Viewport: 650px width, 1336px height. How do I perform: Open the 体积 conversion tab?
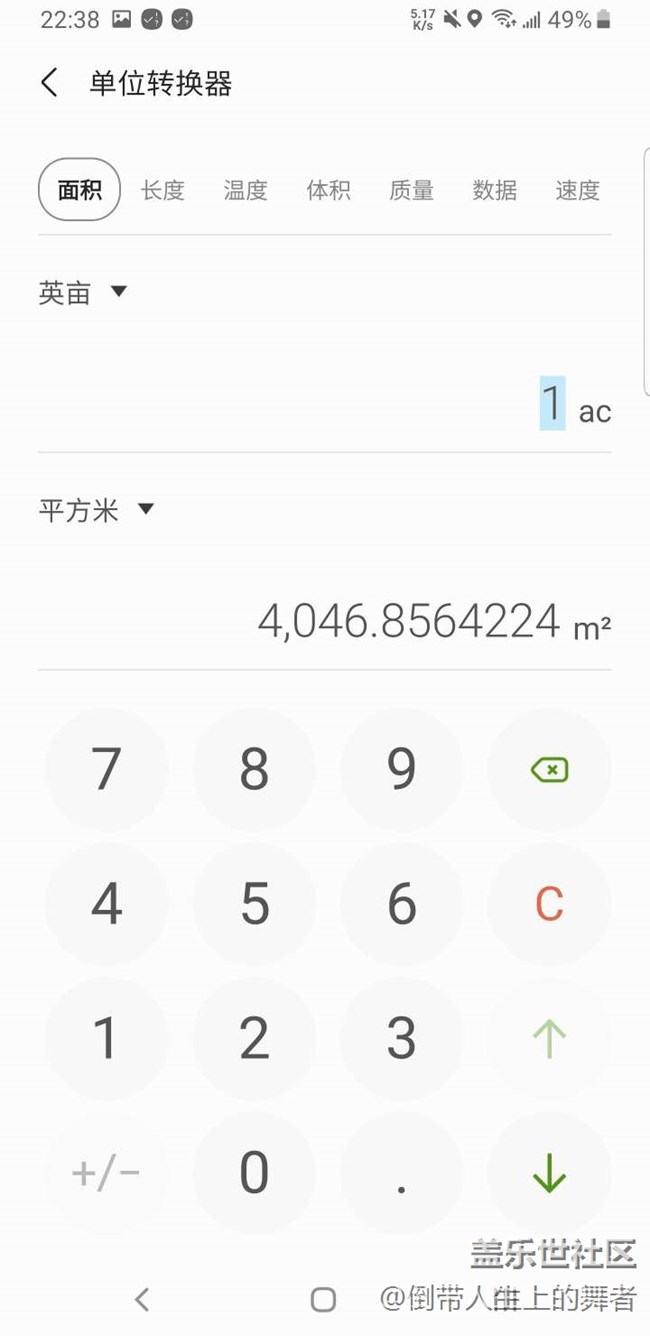click(329, 190)
